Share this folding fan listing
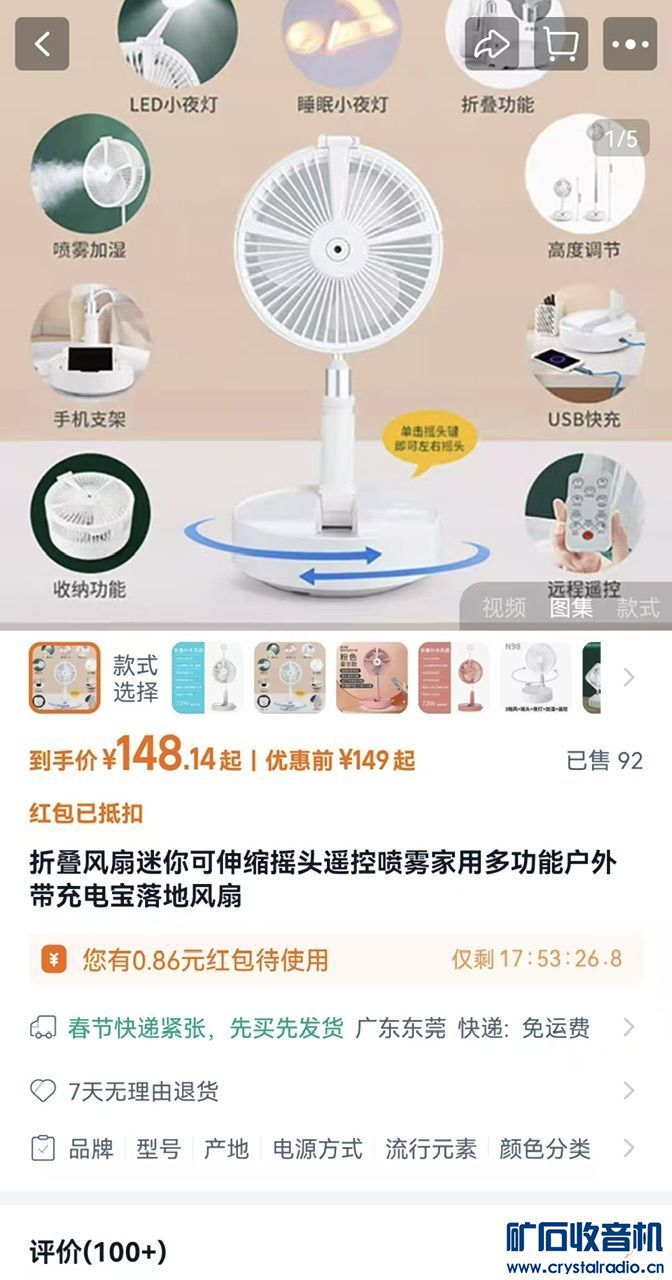 492,44
